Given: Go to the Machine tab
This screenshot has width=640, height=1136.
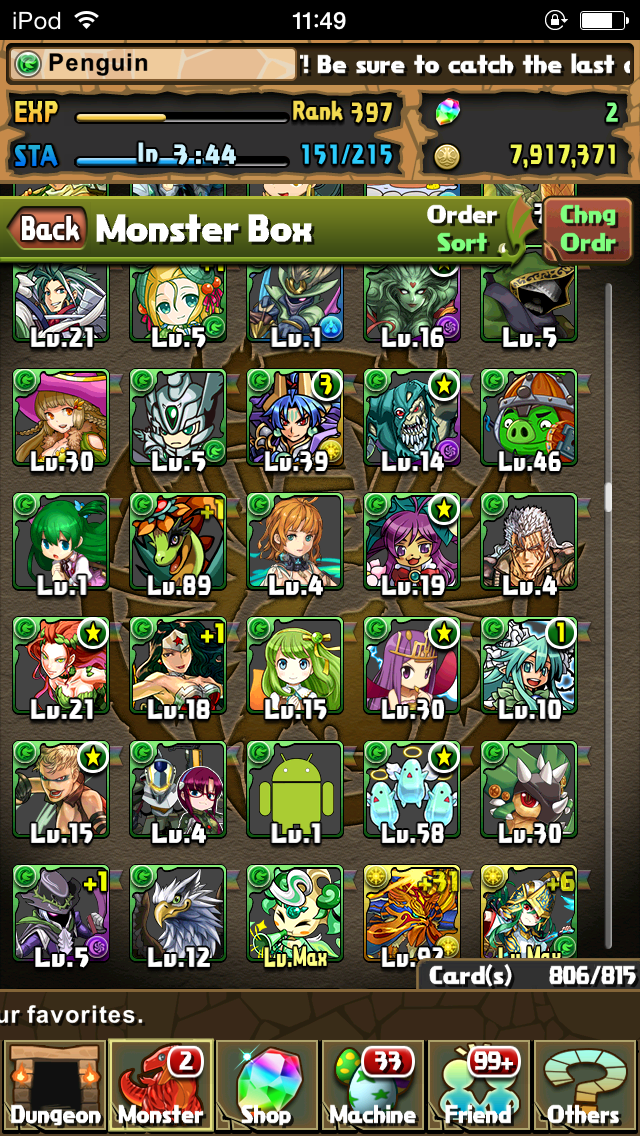Looking at the screenshot, I should pos(373,1085).
